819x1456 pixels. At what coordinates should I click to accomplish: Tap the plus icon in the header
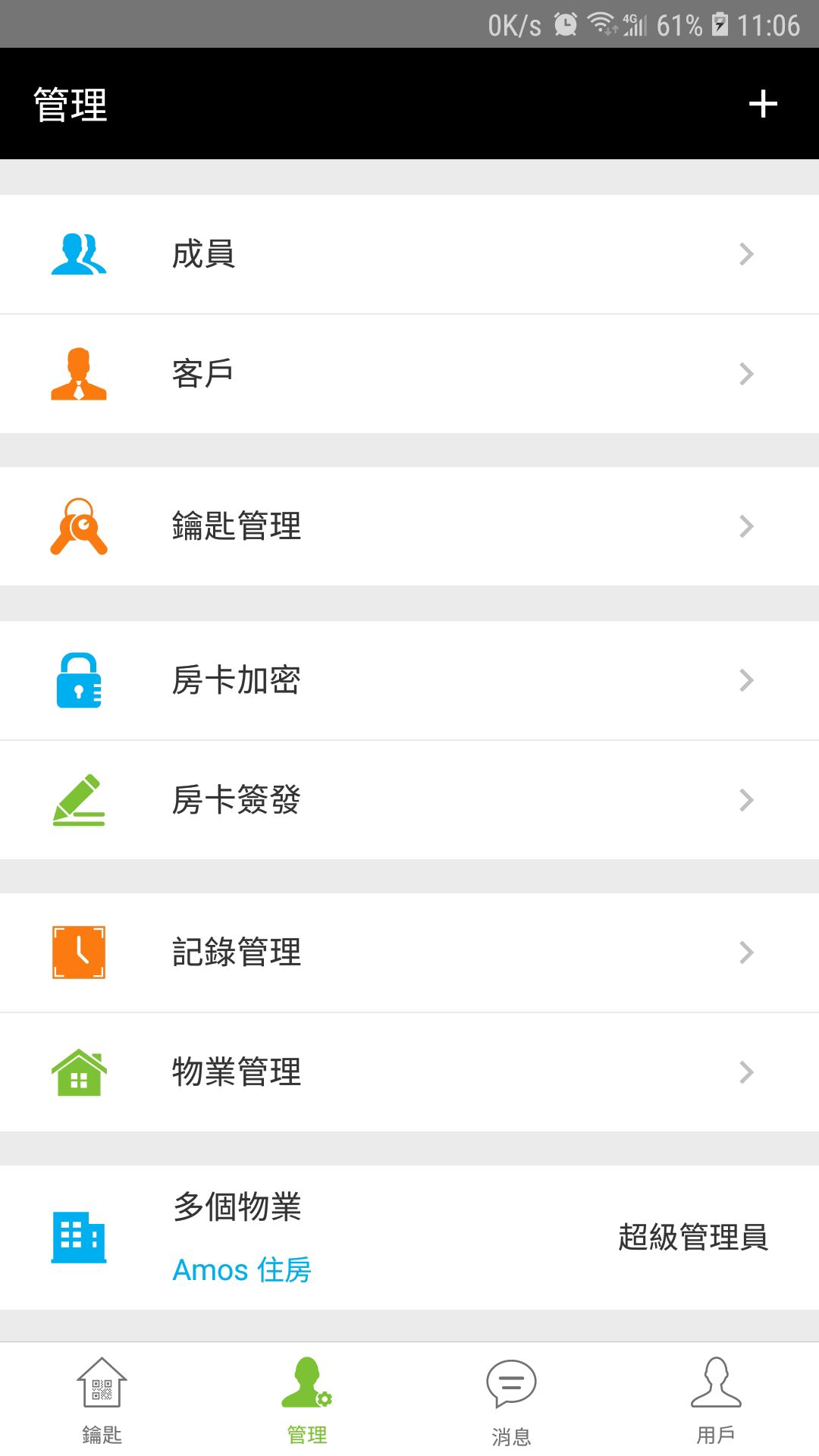pos(763,104)
